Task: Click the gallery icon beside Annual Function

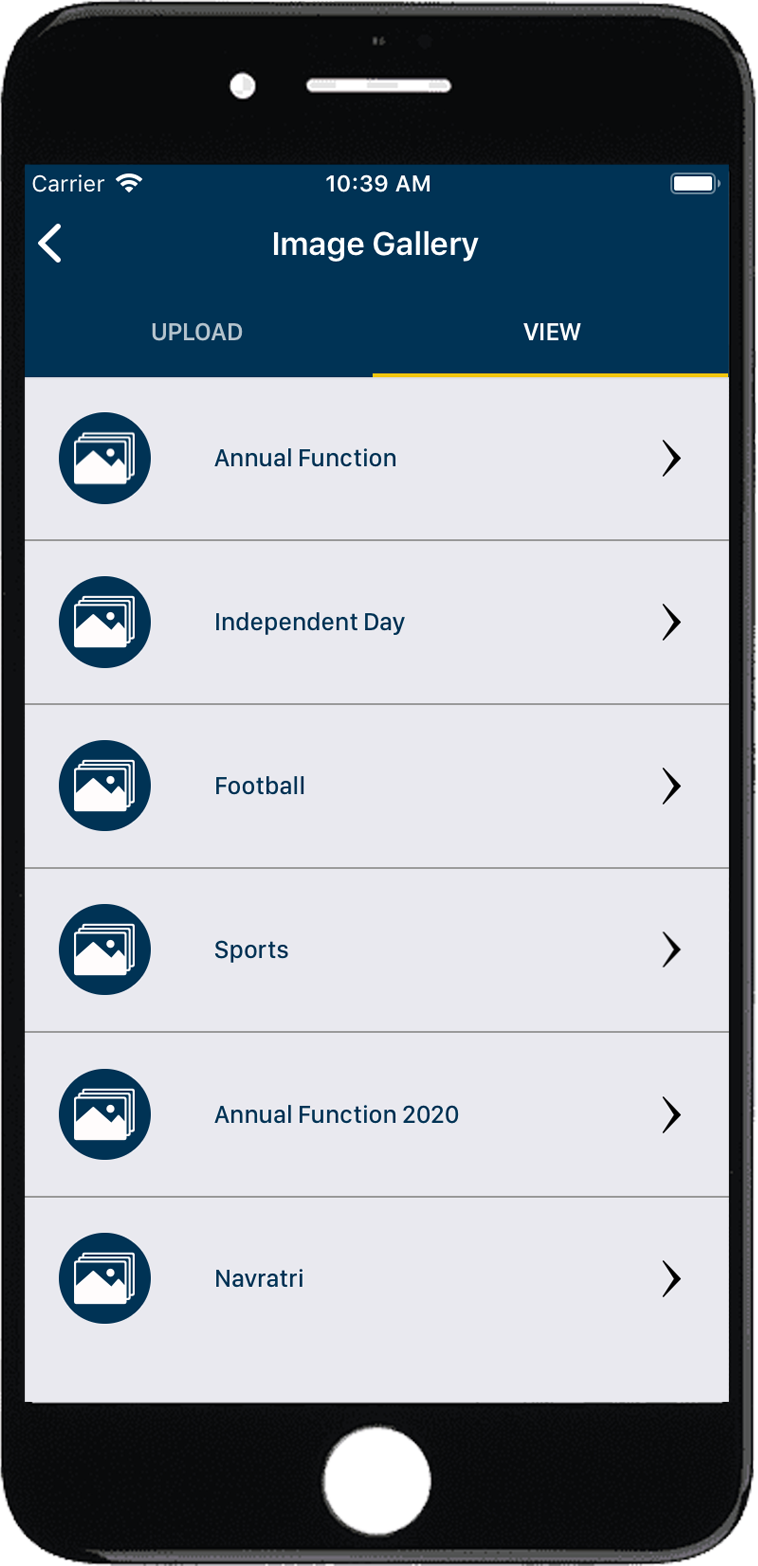Action: tap(104, 458)
